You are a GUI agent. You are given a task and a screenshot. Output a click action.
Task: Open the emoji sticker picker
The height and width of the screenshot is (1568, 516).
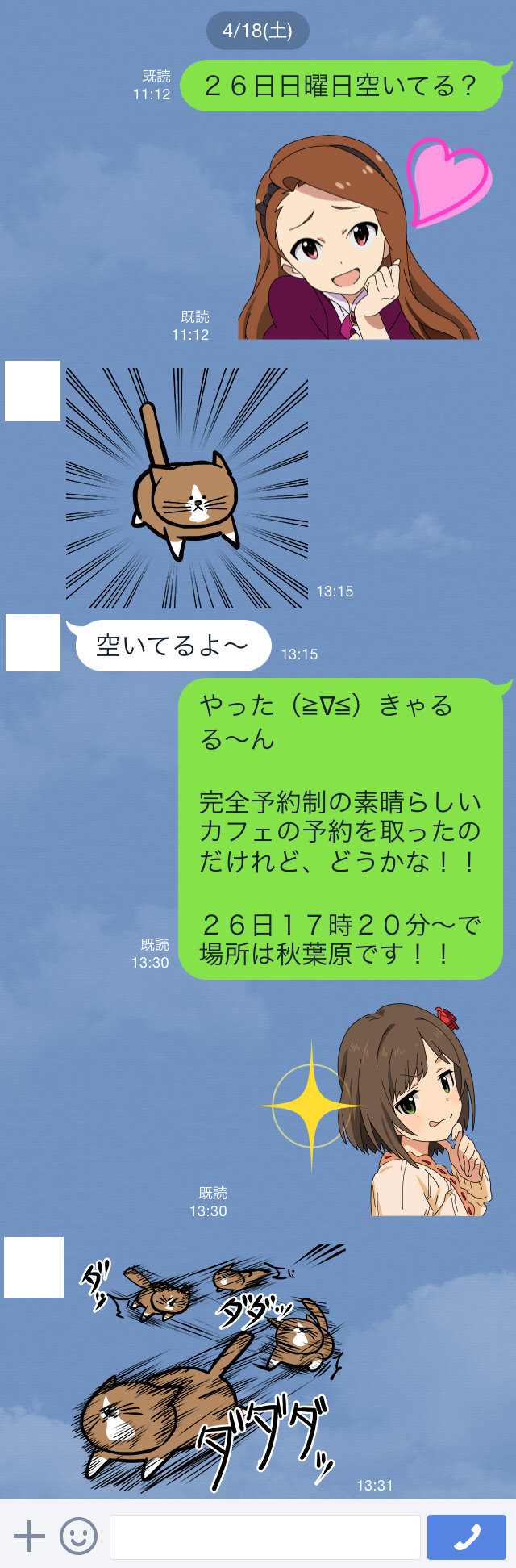pyautogui.click(x=78, y=1537)
